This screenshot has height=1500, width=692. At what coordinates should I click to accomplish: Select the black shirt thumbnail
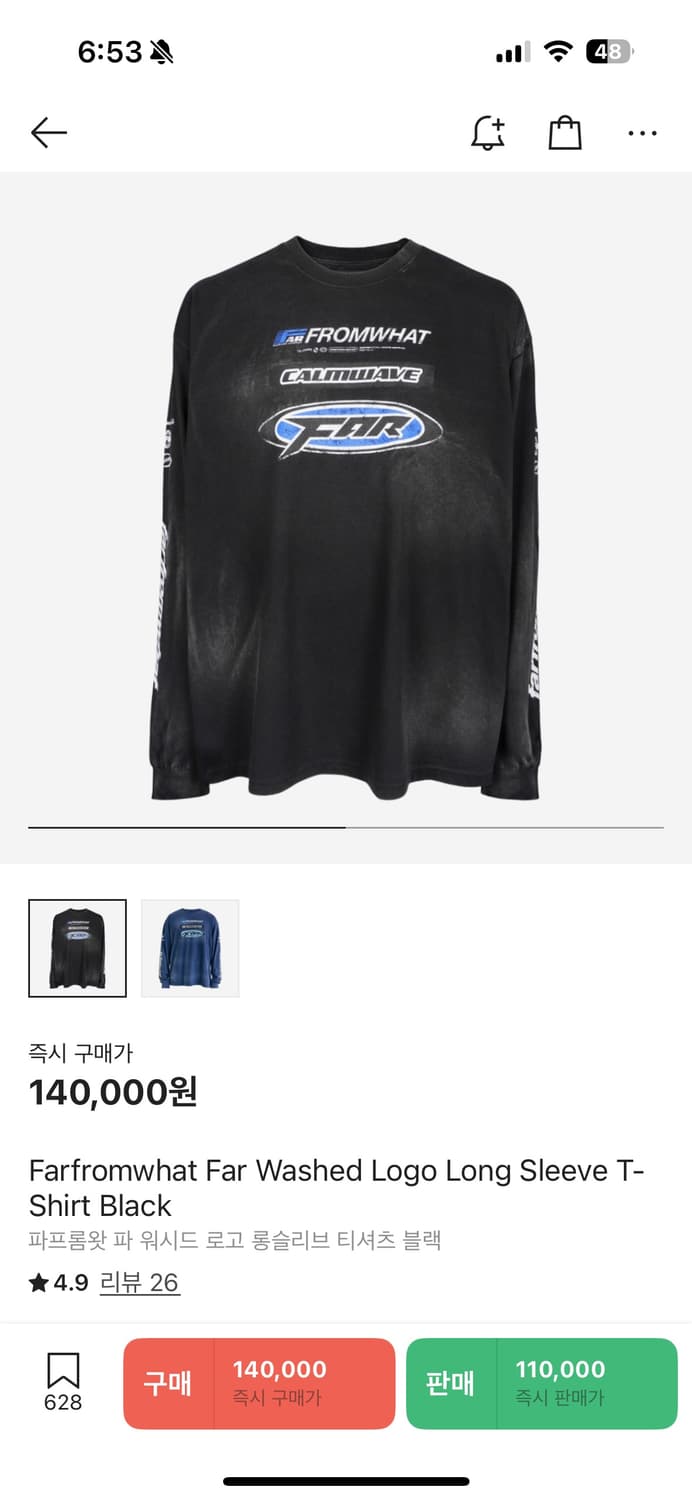coord(78,948)
